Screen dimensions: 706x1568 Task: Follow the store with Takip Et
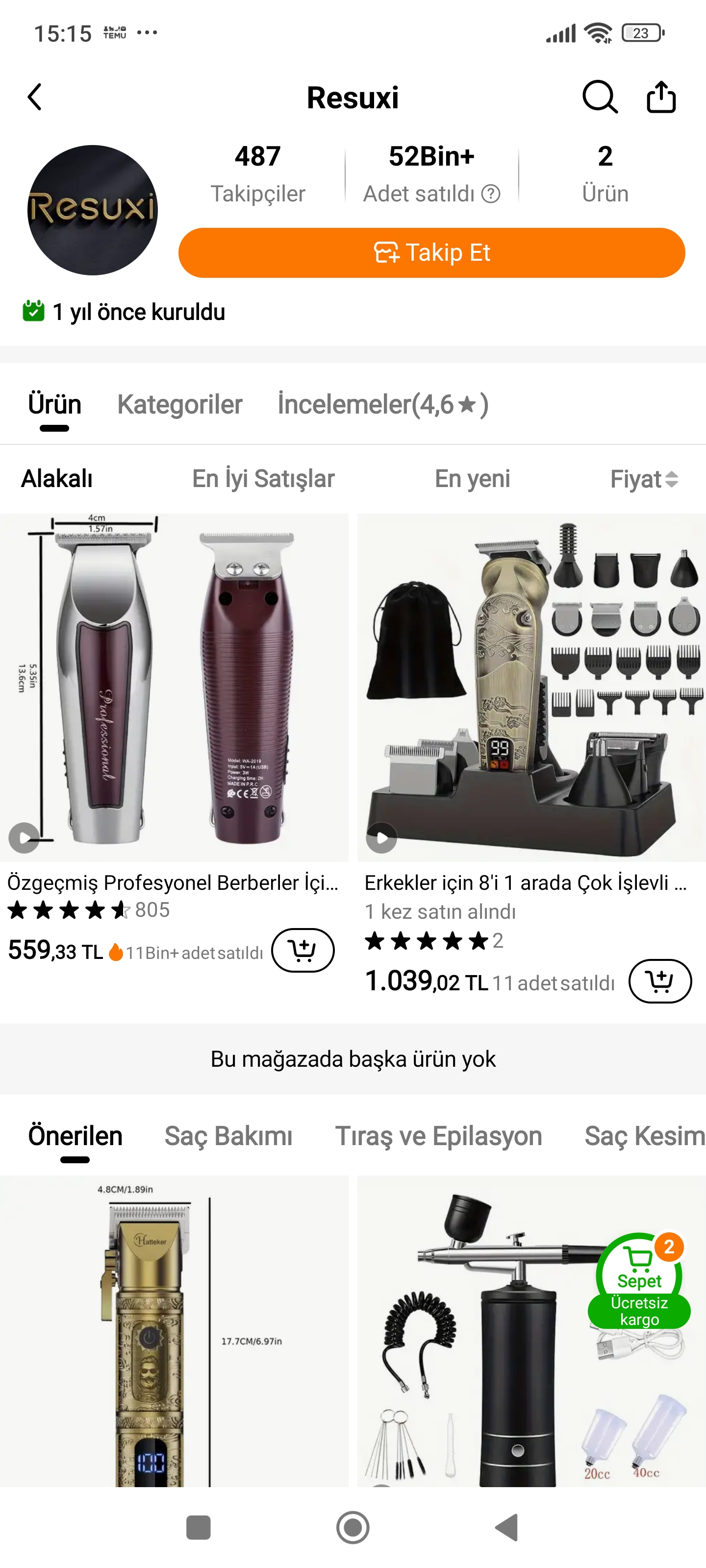[431, 253]
